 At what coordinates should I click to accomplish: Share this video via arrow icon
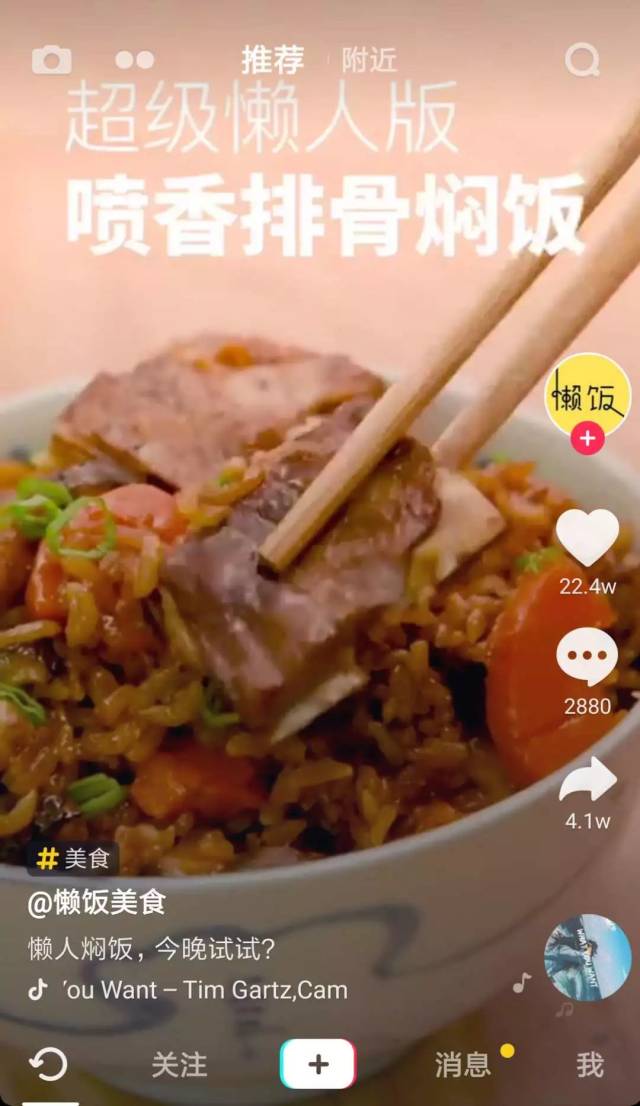click(587, 781)
